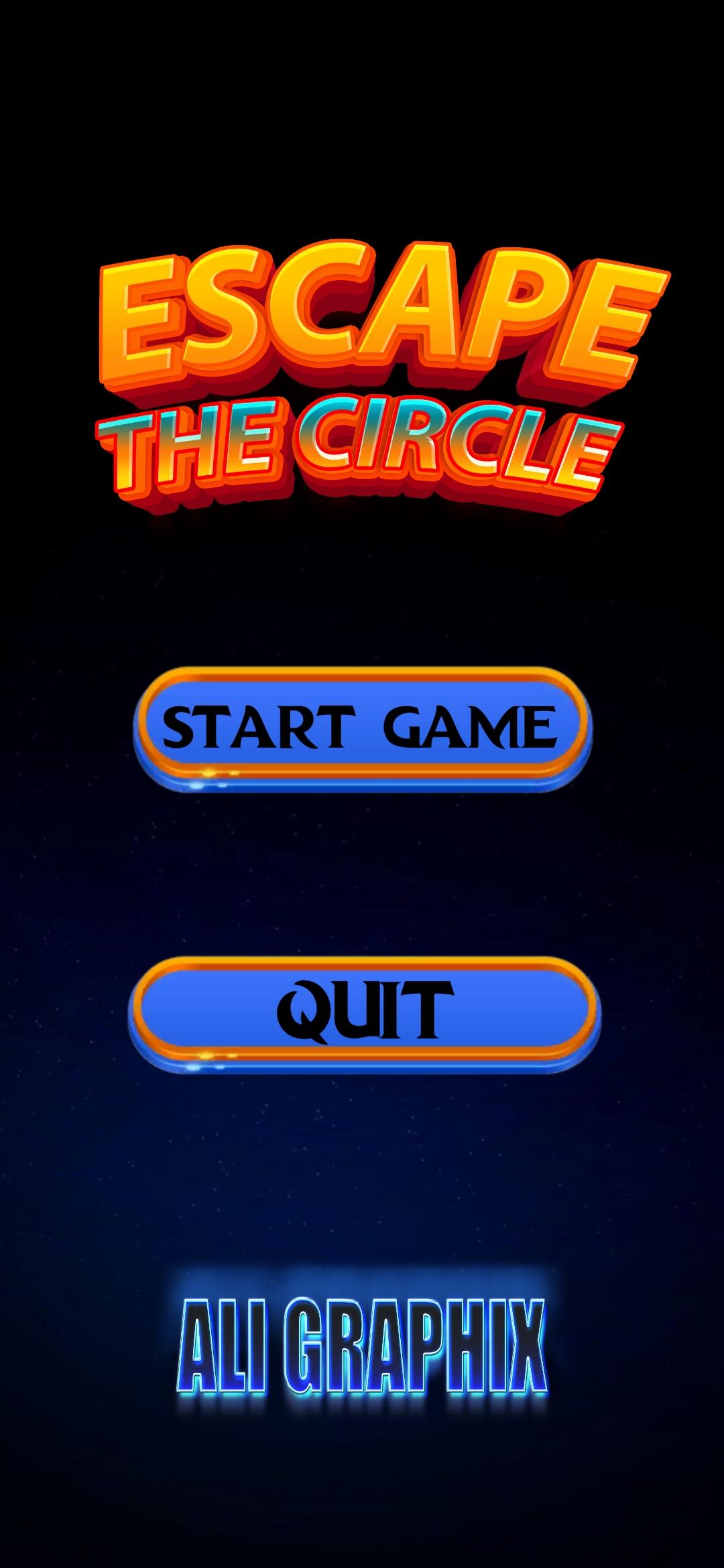Tap the Start Game button
Image resolution: width=724 pixels, height=1568 pixels.
point(362,726)
